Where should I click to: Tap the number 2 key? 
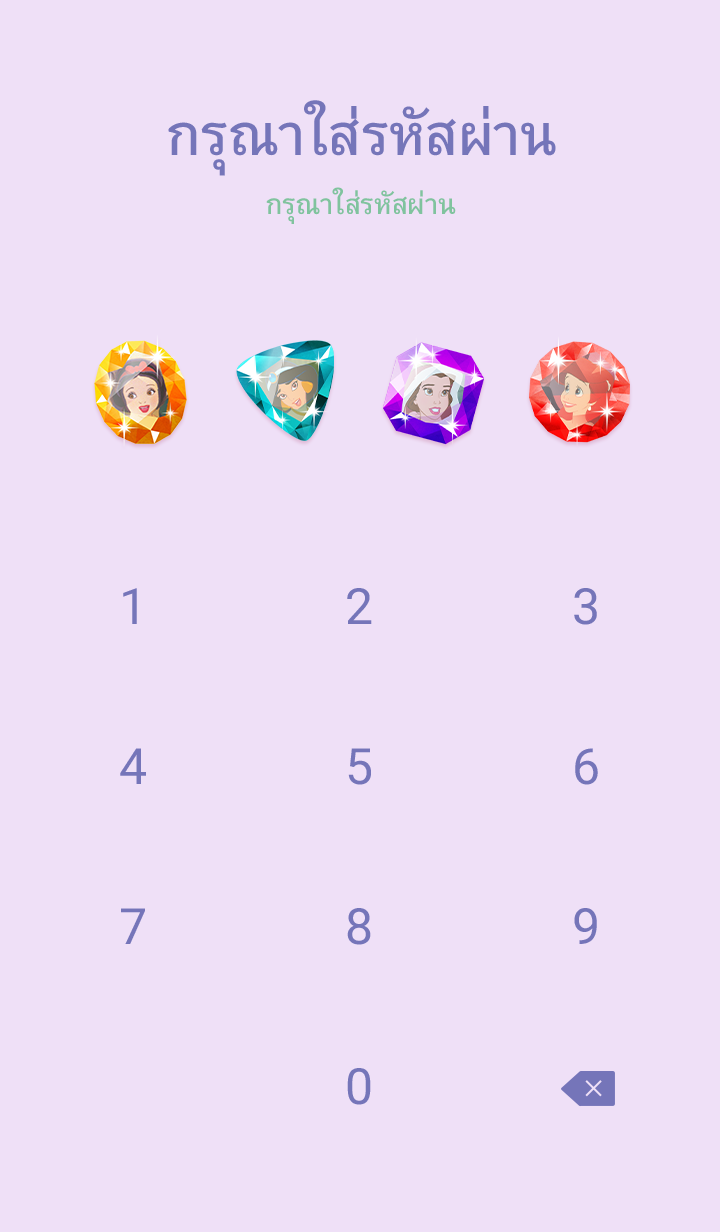tap(359, 607)
